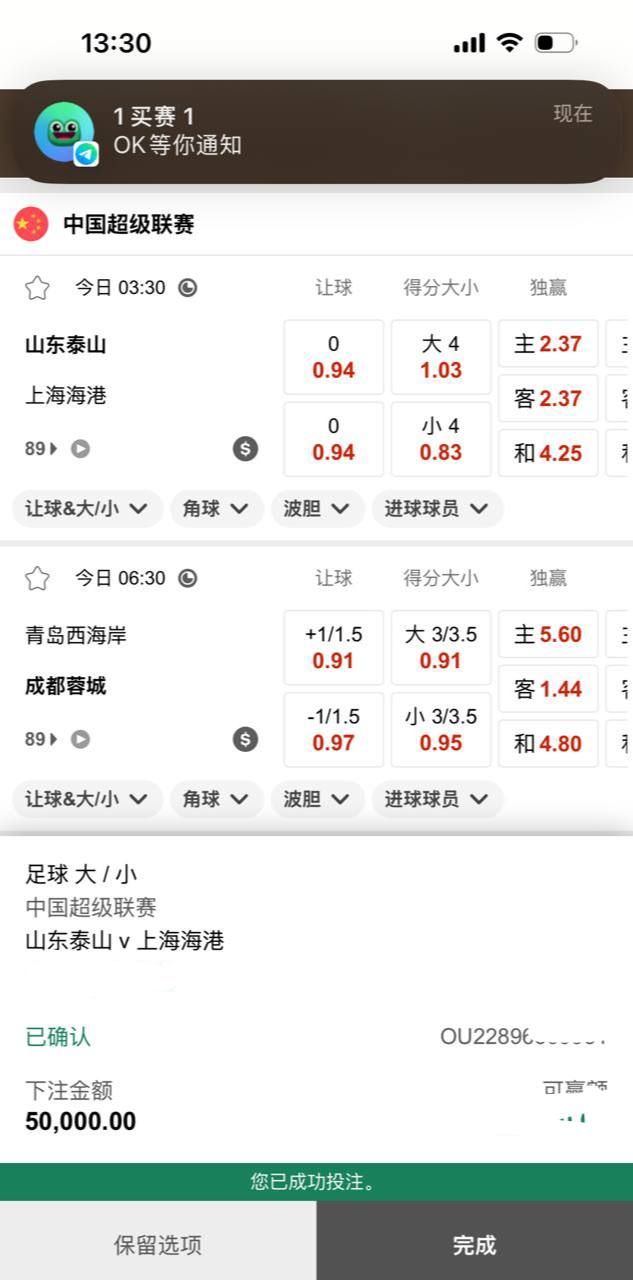Expand 进球球员 under 青岛西海岸 match
Image resolution: width=633 pixels, height=1280 pixels.
point(437,799)
